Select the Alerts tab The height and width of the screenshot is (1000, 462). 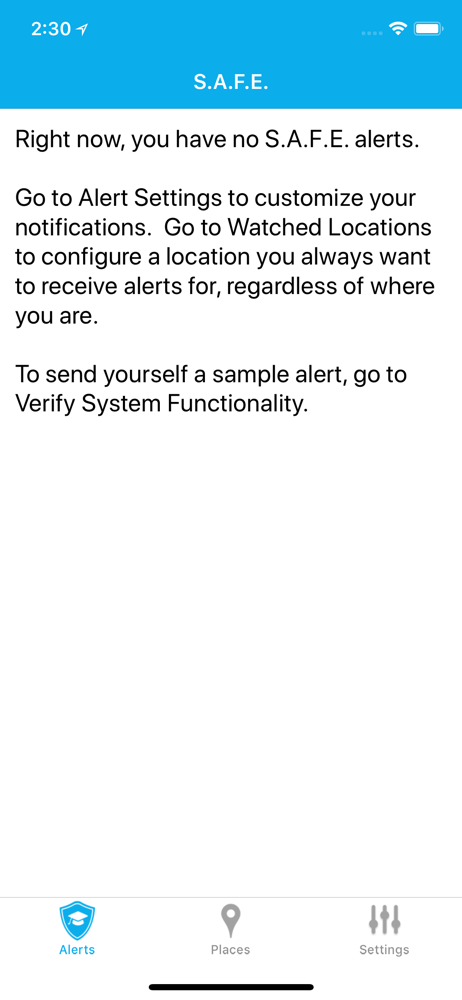(x=77, y=928)
